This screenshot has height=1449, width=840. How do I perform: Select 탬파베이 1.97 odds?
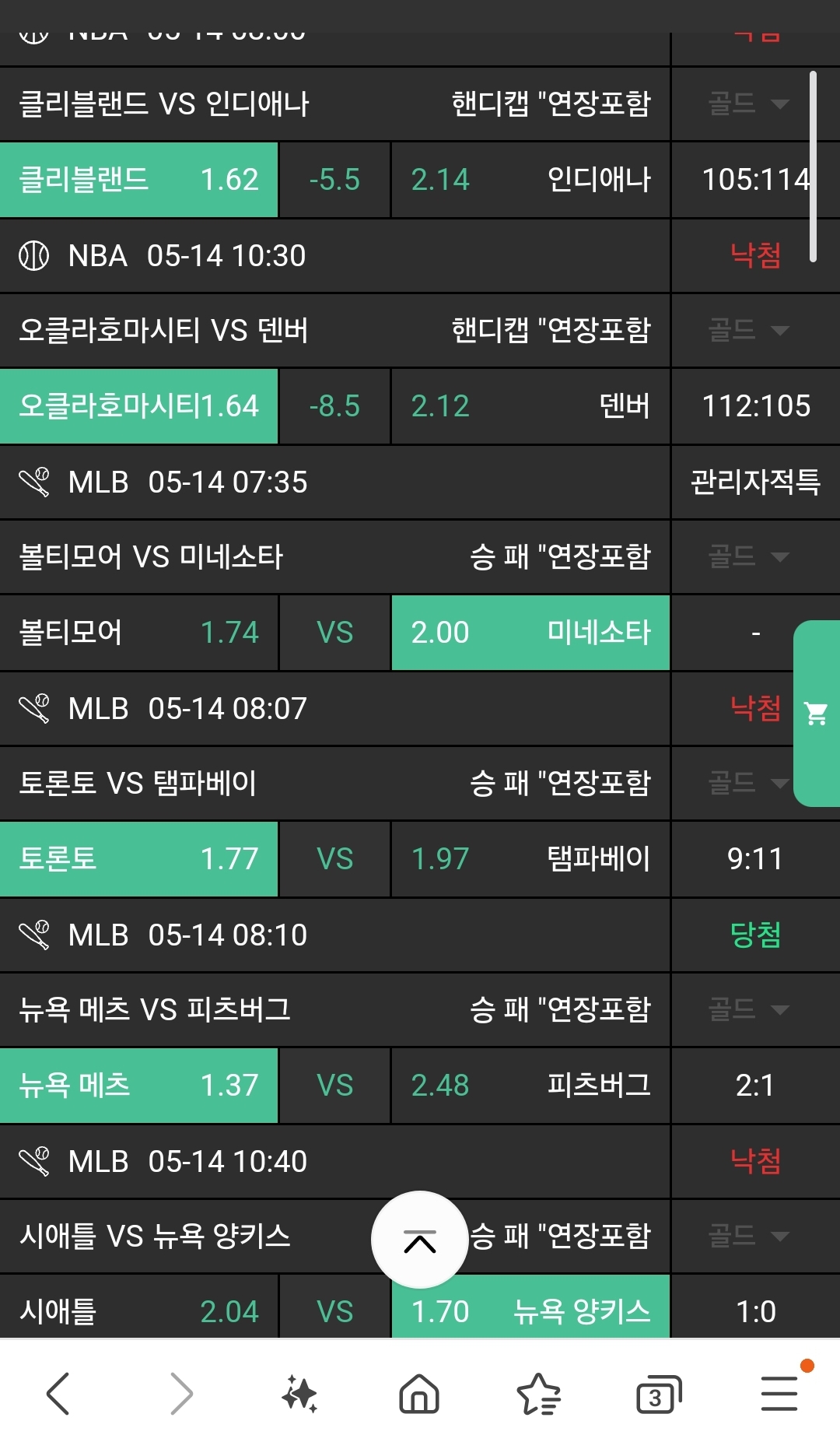point(530,859)
